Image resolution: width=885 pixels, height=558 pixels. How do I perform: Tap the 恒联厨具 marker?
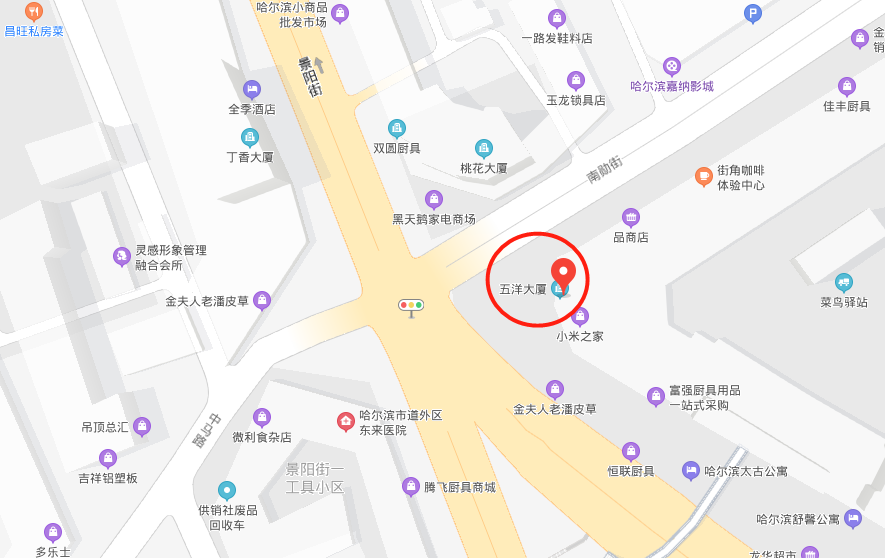pyautogui.click(x=631, y=451)
